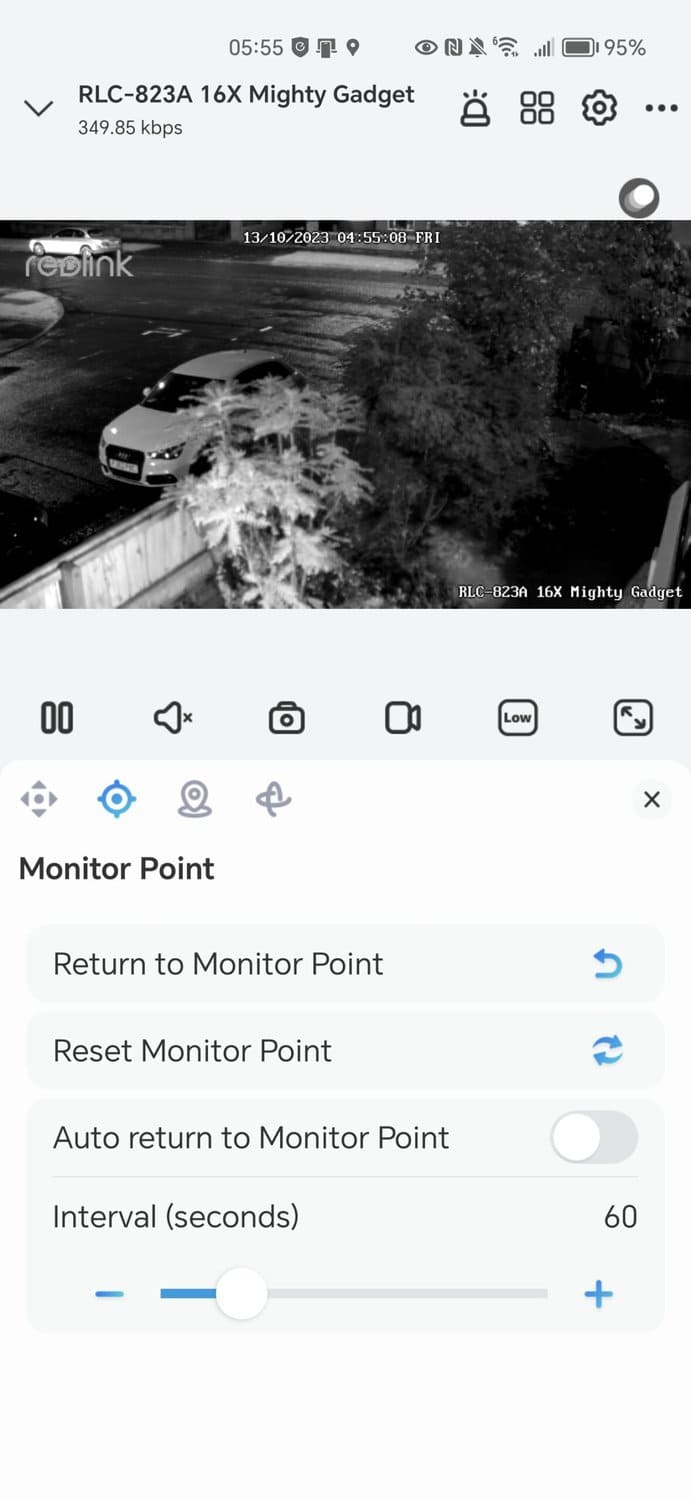Viewport: 691px width, 1500px height.
Task: Open the three-dot overflow menu
Action: tap(661, 108)
